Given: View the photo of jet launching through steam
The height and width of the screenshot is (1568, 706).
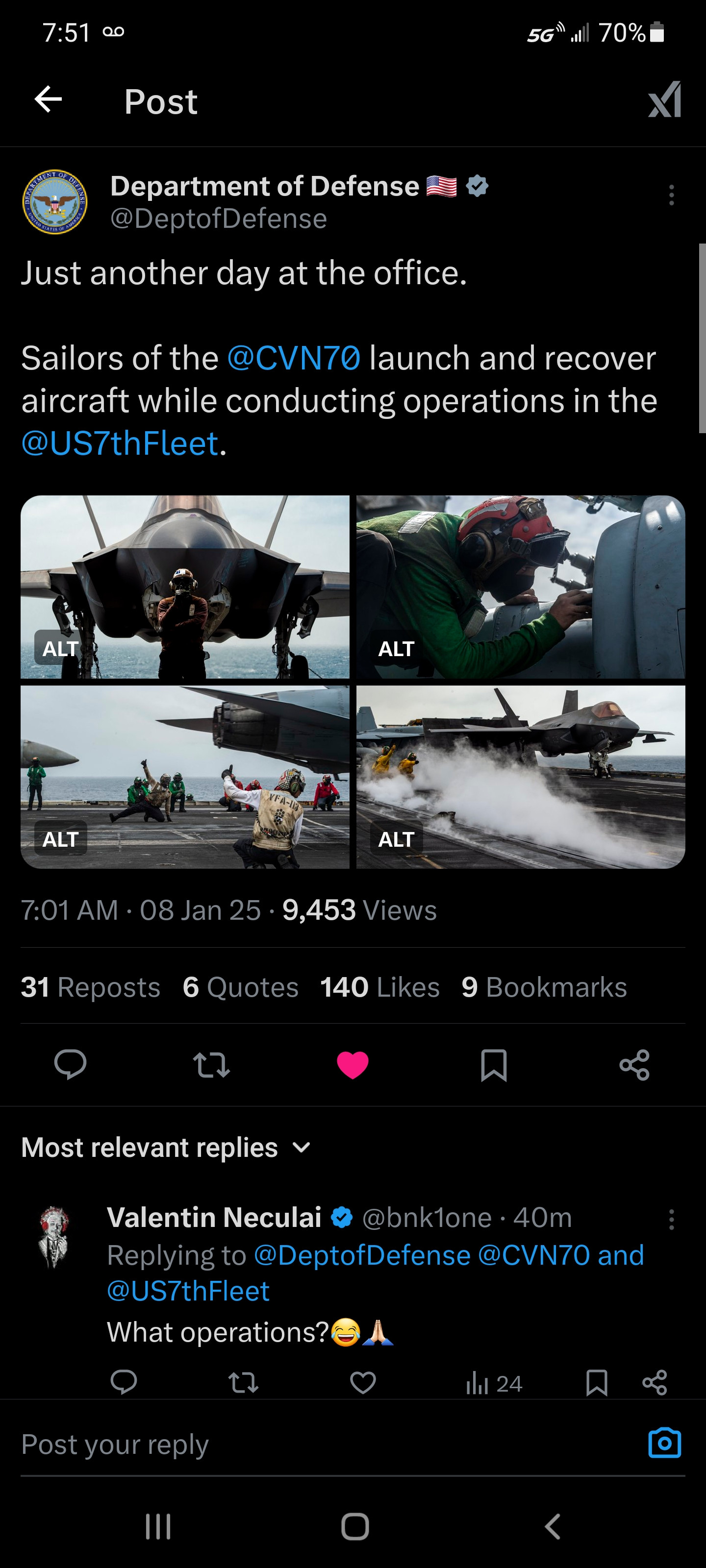Looking at the screenshot, I should coord(520,776).
